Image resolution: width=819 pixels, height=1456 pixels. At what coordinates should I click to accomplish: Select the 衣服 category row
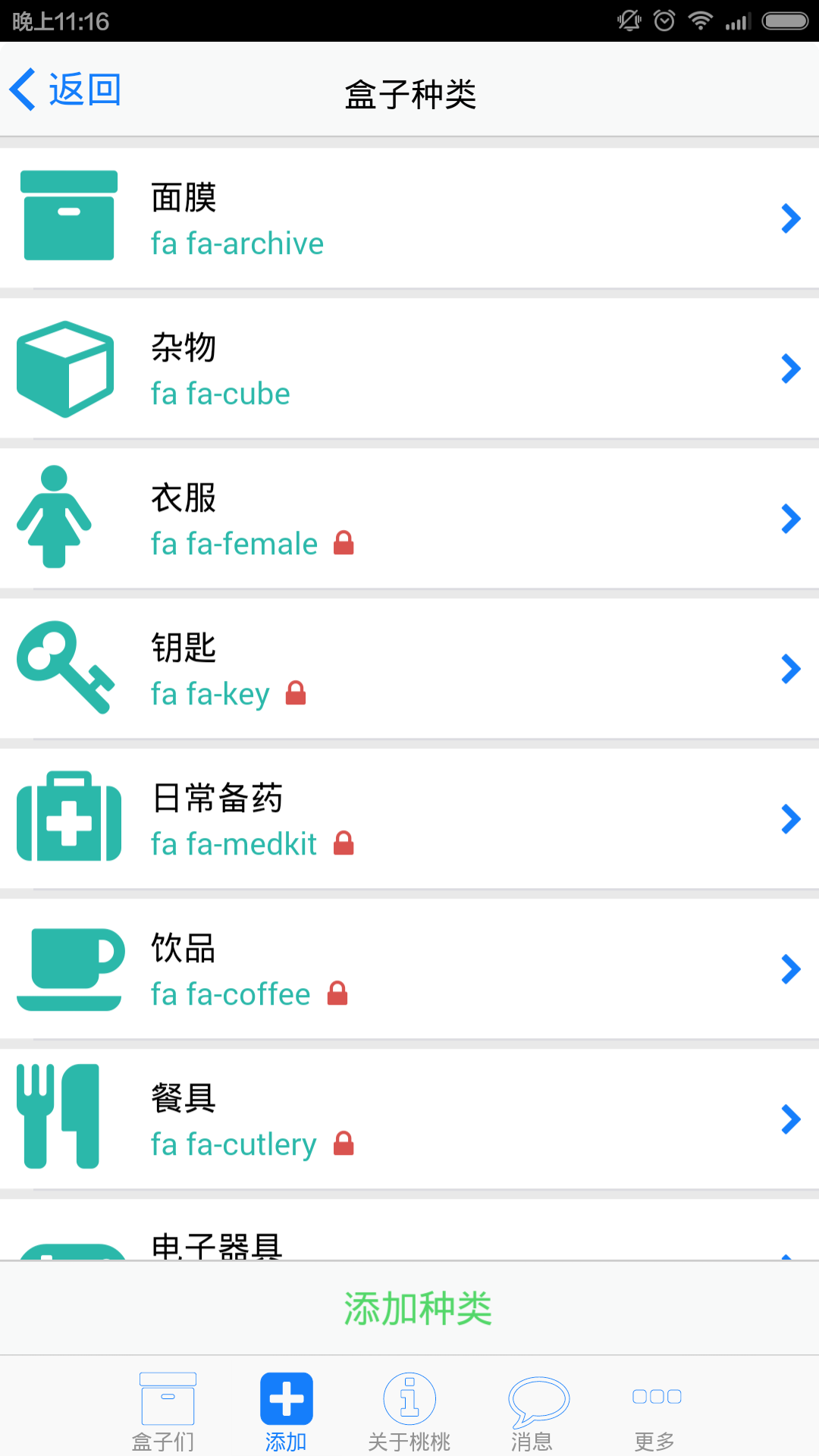[409, 519]
